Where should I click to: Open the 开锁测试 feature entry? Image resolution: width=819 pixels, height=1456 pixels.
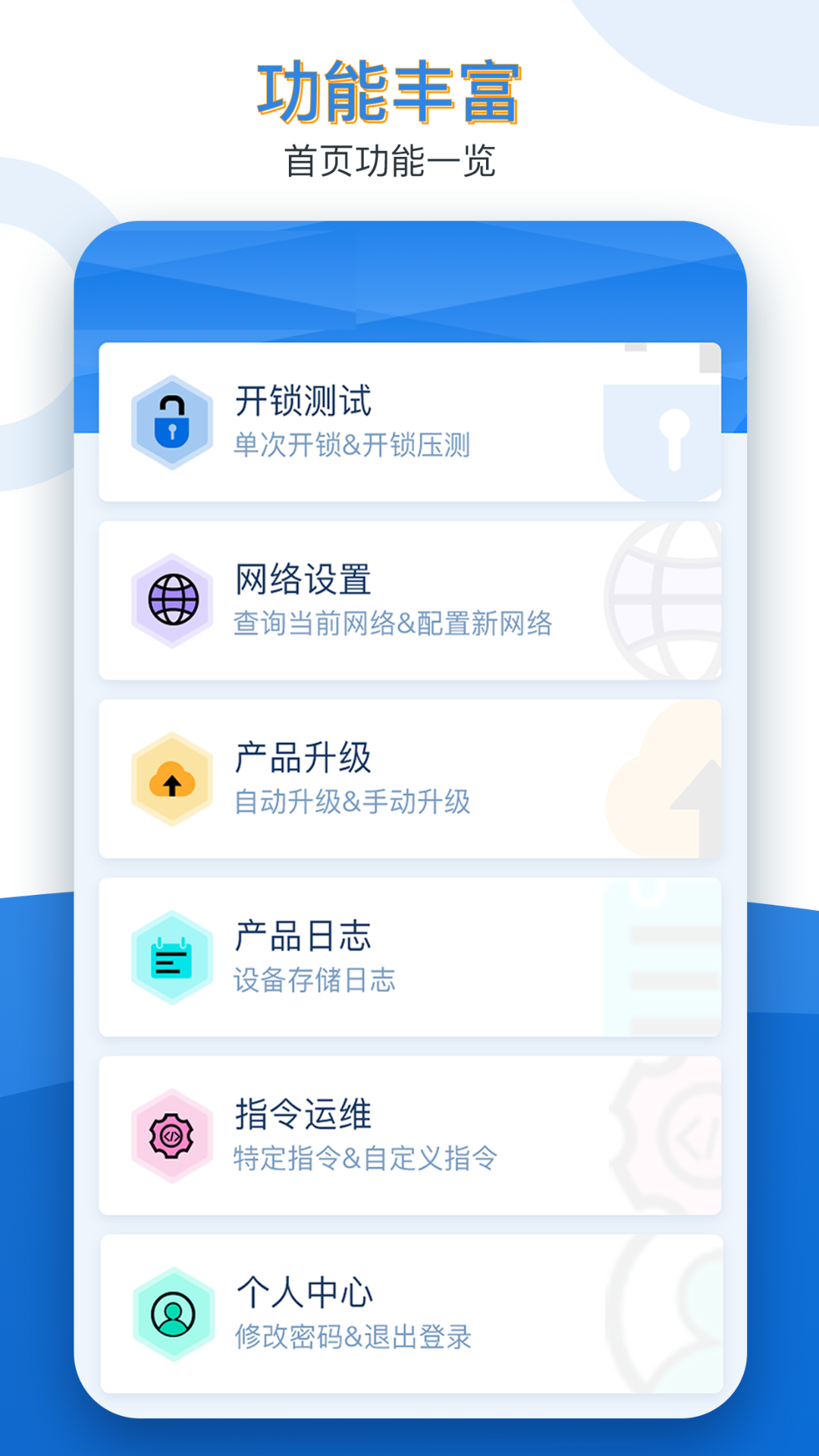tap(409, 421)
